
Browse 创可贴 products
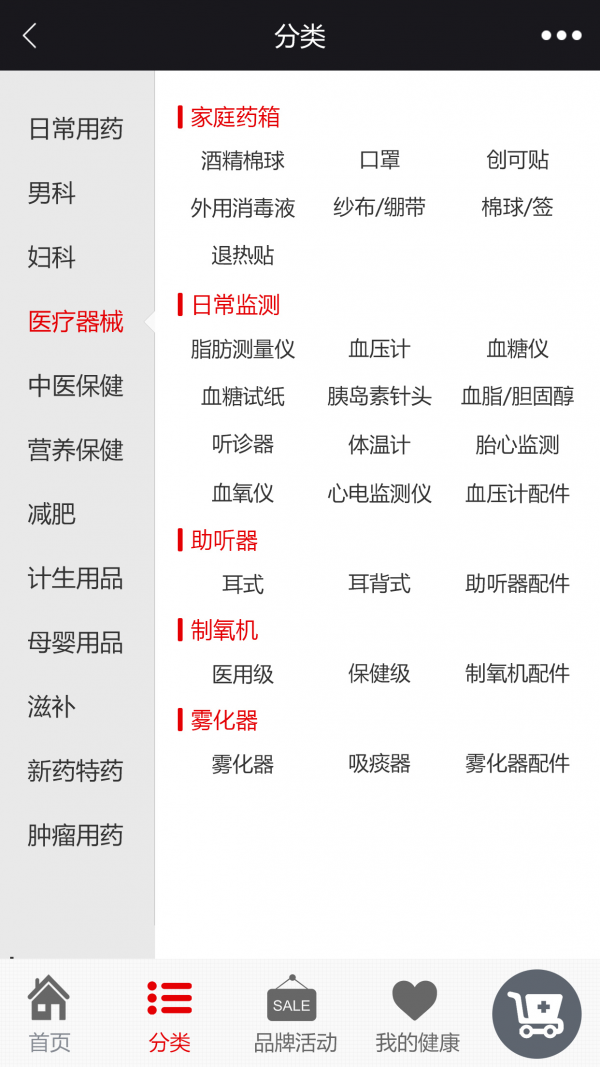tap(517, 160)
